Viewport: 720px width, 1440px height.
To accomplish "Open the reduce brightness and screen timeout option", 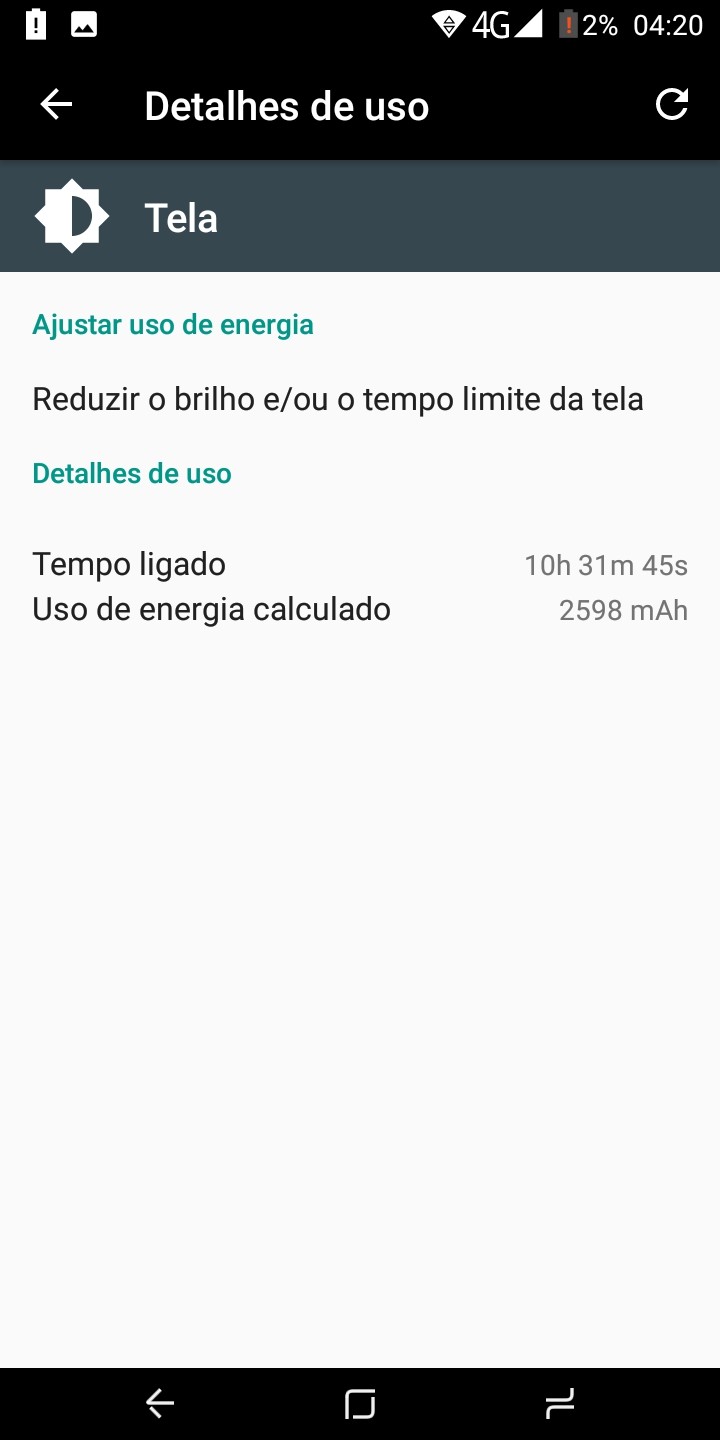I will point(360,399).
